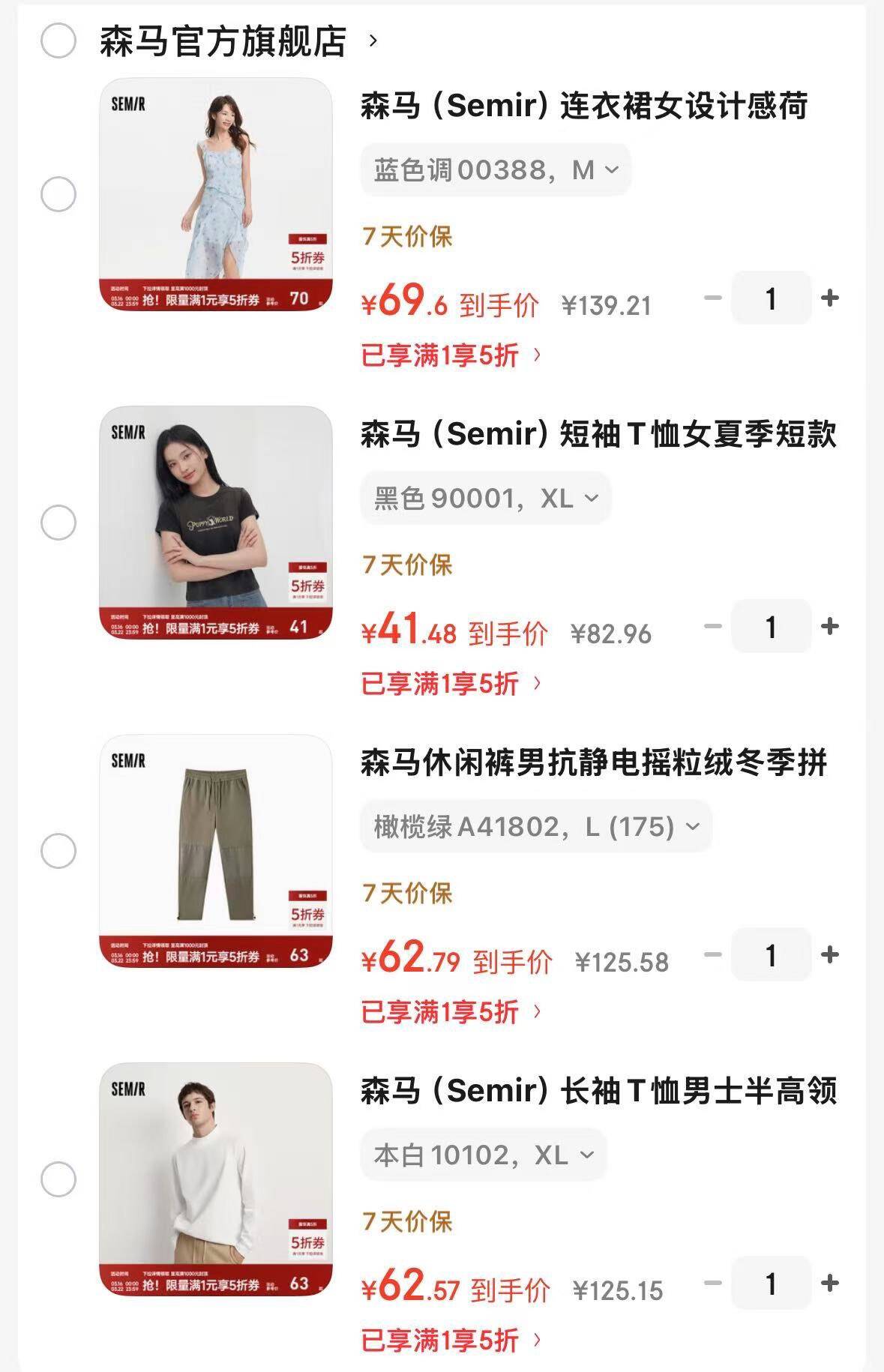
Task: Open the 橄榄绿A41802 L variant dropdown
Action: pyautogui.click(x=535, y=827)
